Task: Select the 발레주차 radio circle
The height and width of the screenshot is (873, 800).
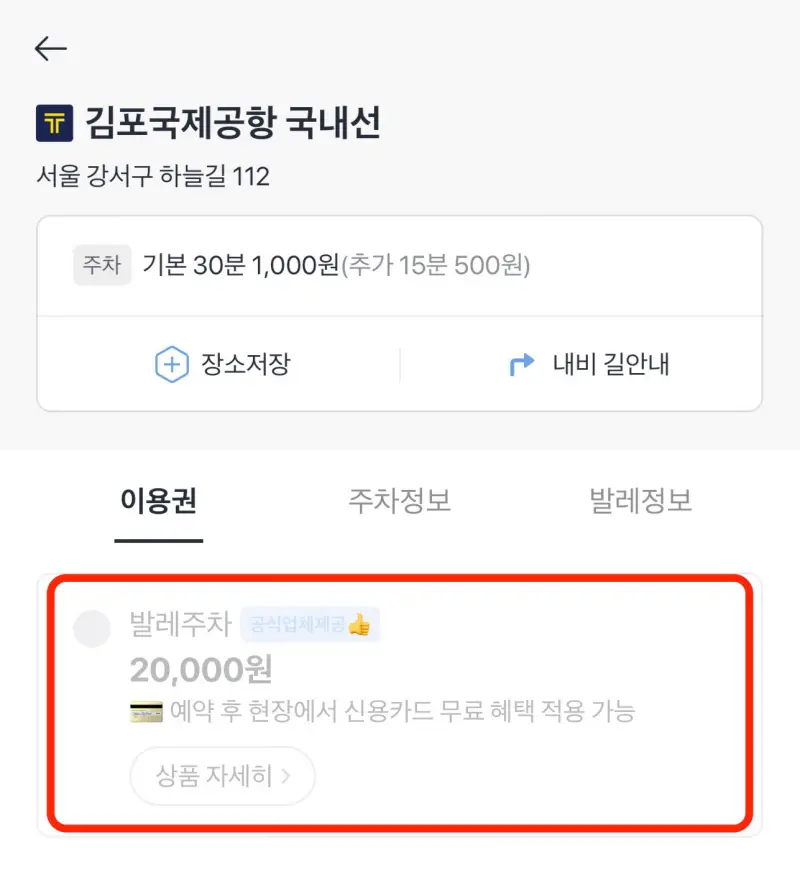Action: tap(93, 628)
